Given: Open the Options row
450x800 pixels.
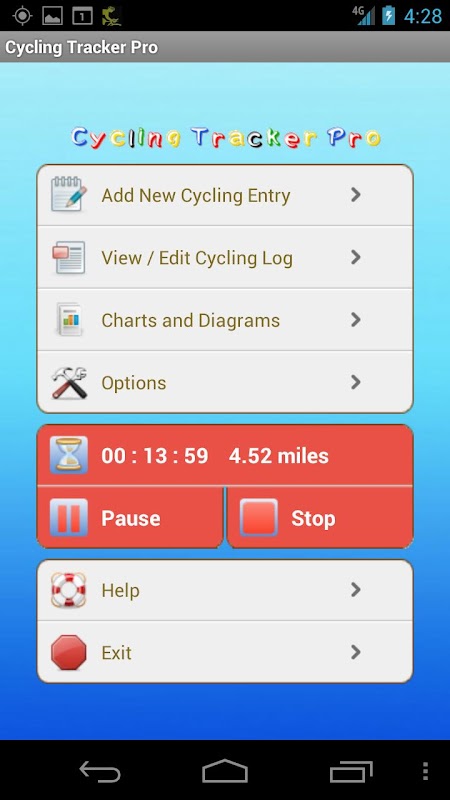Looking at the screenshot, I should click(225, 382).
